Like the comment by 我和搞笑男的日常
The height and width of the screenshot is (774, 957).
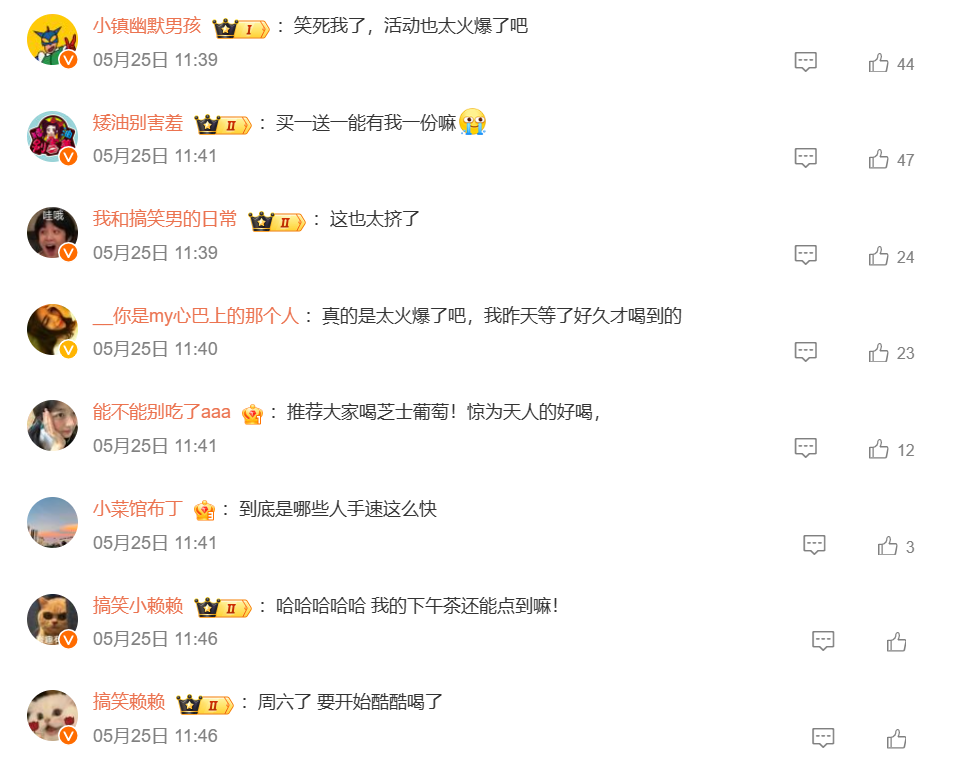(x=879, y=256)
